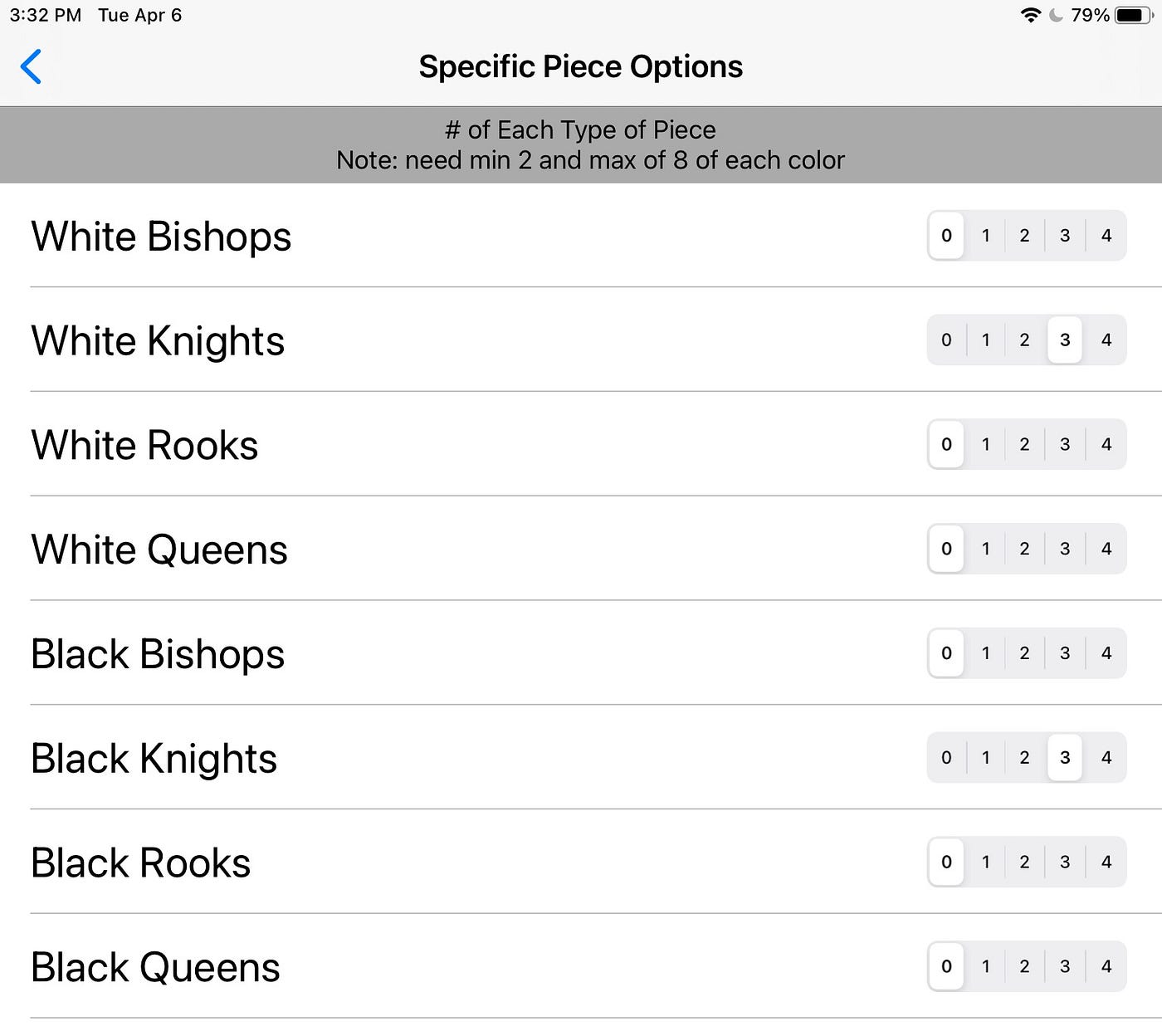Select 4 for White Queens
The height and width of the screenshot is (1036, 1162).
click(1106, 550)
